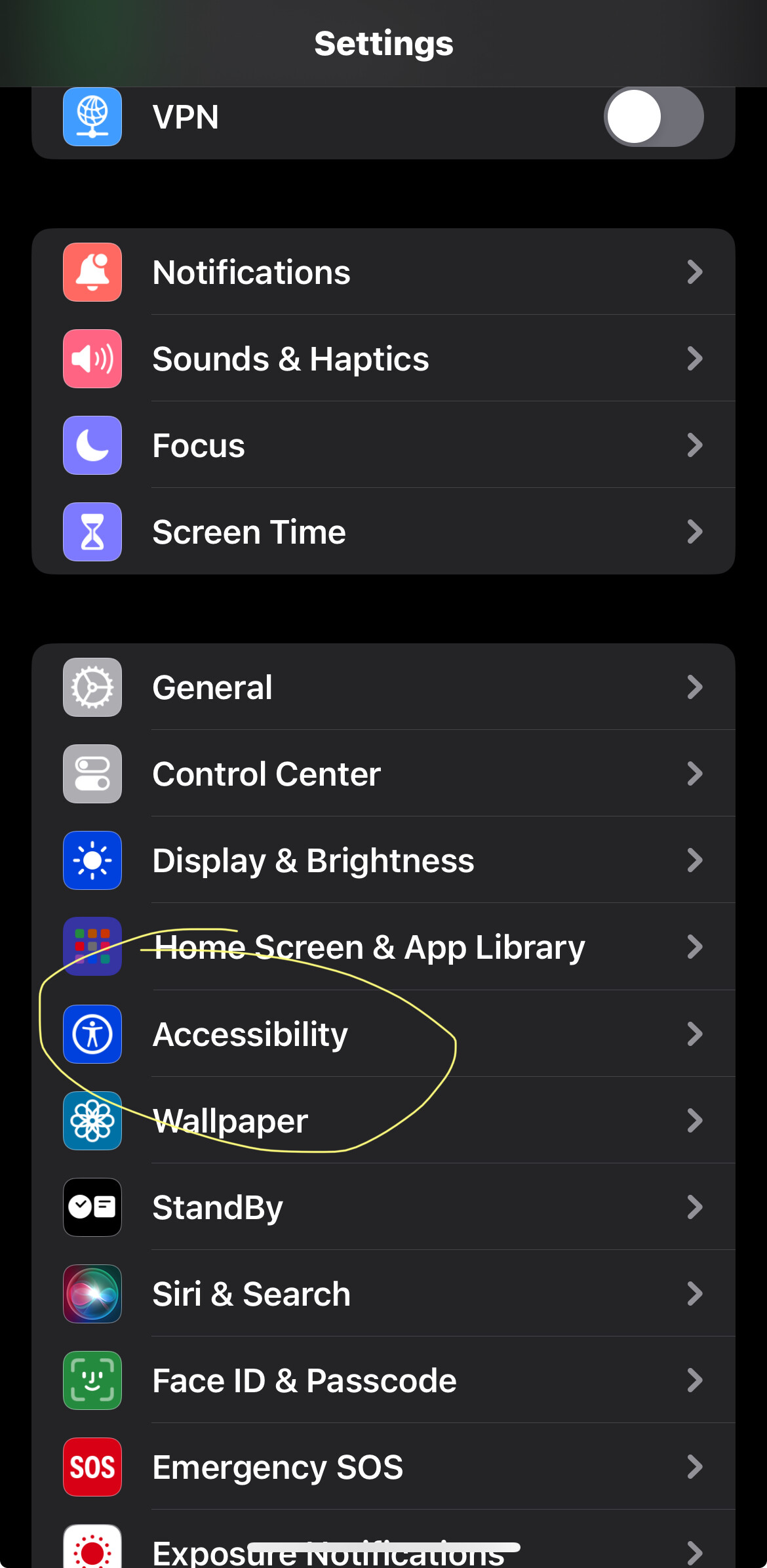Toggle the VPN switch on
The width and height of the screenshot is (767, 1568).
point(654,117)
